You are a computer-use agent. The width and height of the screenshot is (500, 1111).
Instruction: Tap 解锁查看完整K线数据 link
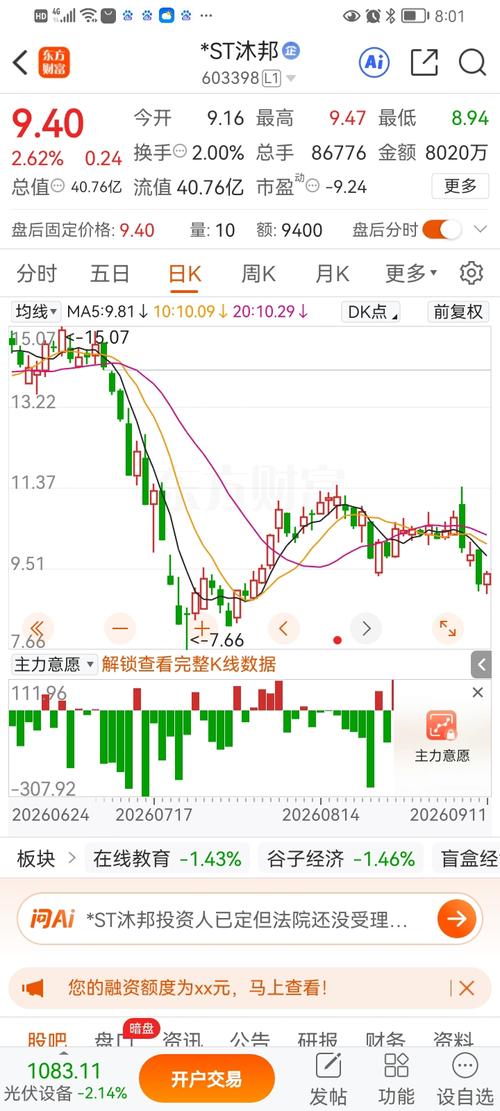coord(188,664)
